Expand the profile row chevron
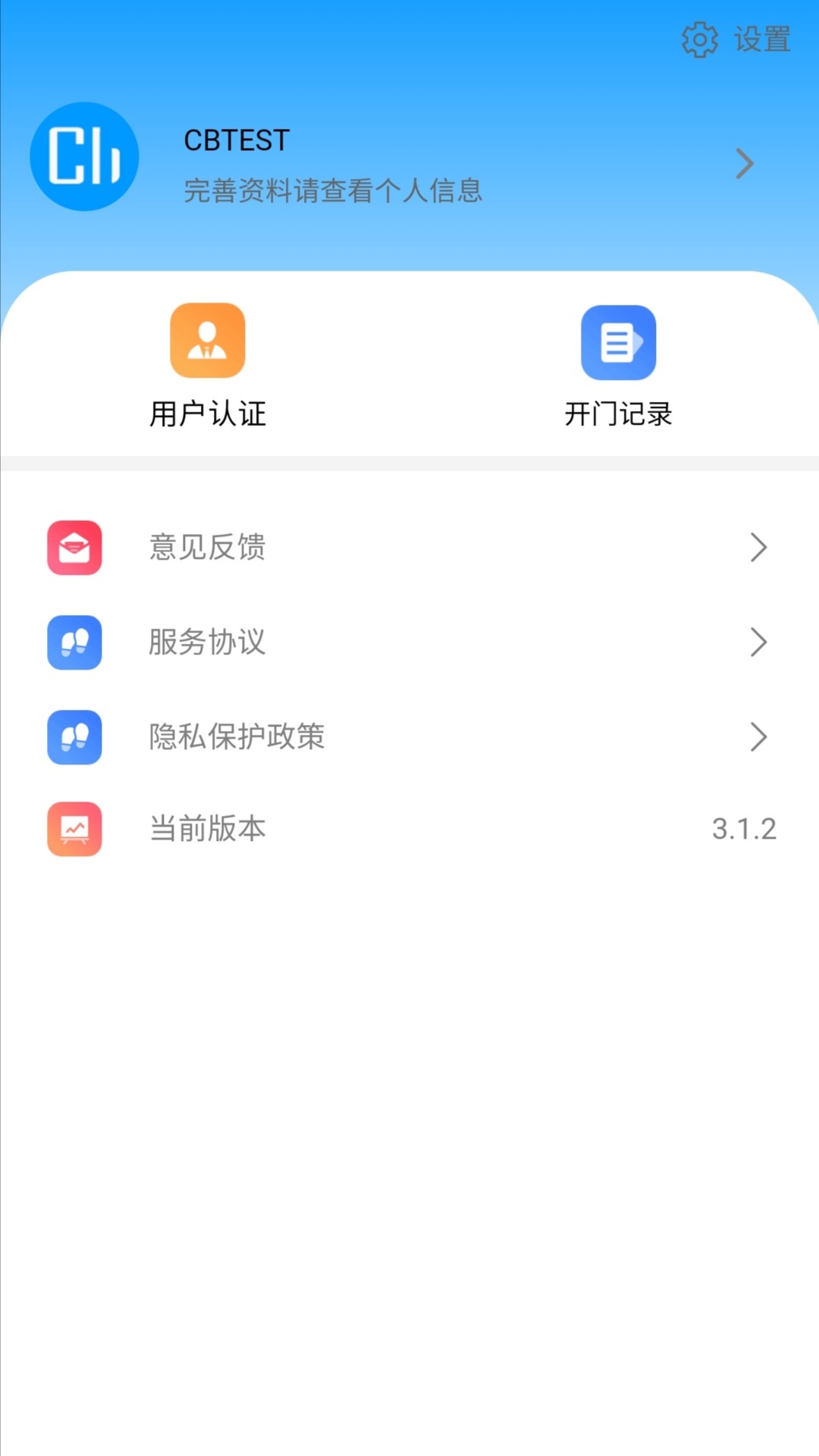The width and height of the screenshot is (819, 1456). coord(744,163)
